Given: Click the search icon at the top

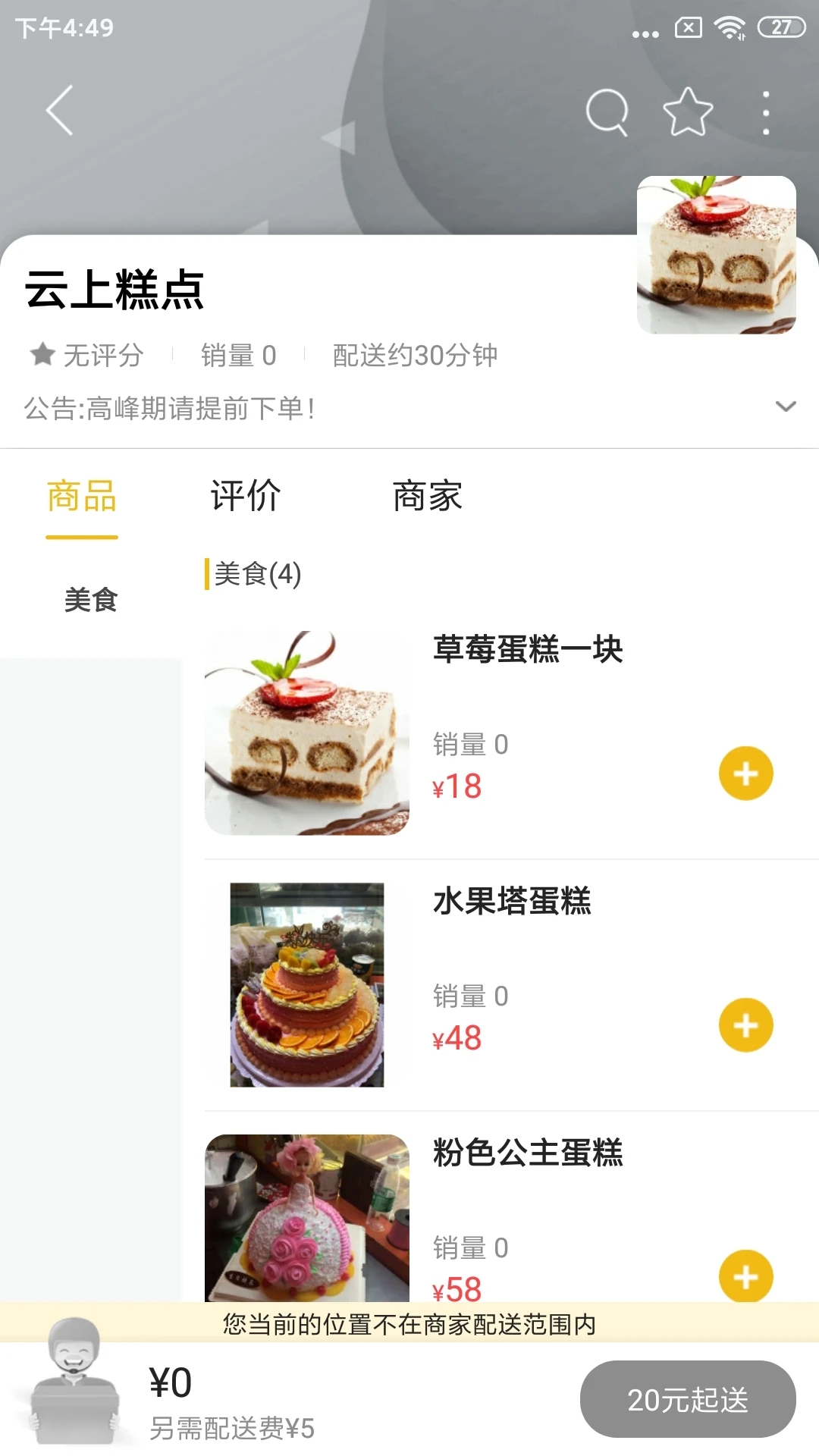Looking at the screenshot, I should pyautogui.click(x=607, y=109).
